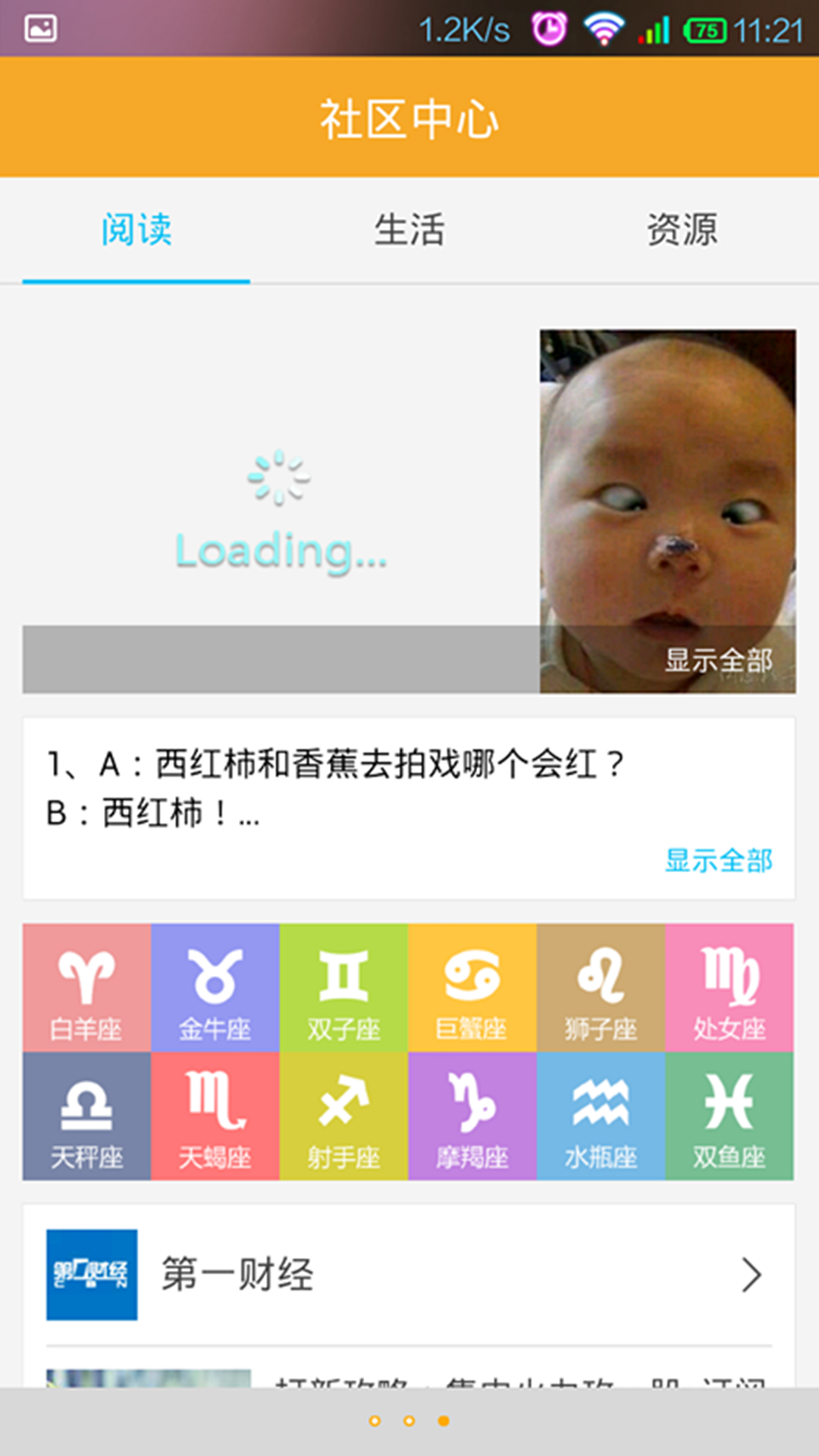Choose the 狮子座 sign
This screenshot has height=1456, width=819.
(x=601, y=987)
